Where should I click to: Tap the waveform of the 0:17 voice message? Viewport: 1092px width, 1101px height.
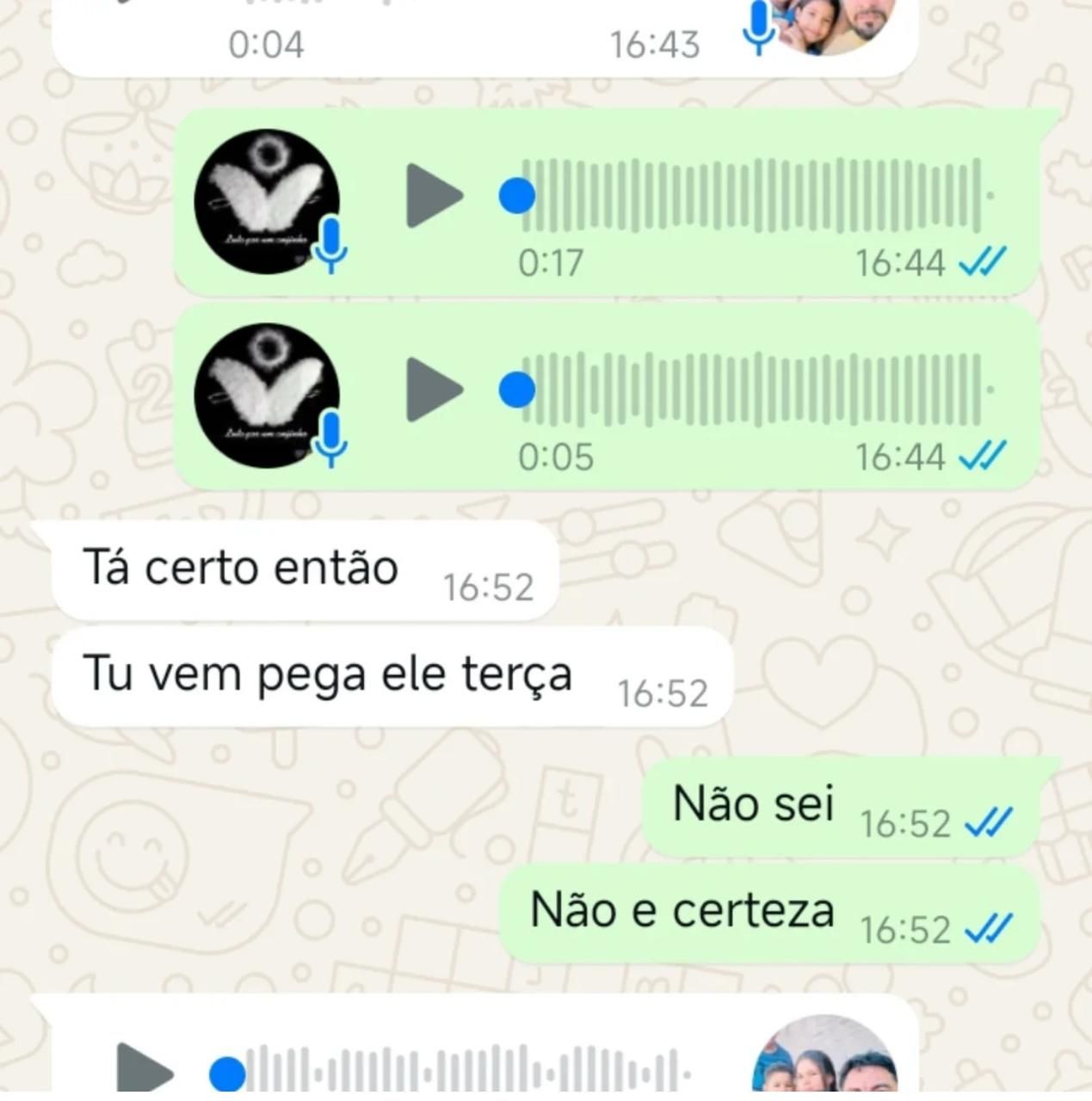point(753,196)
